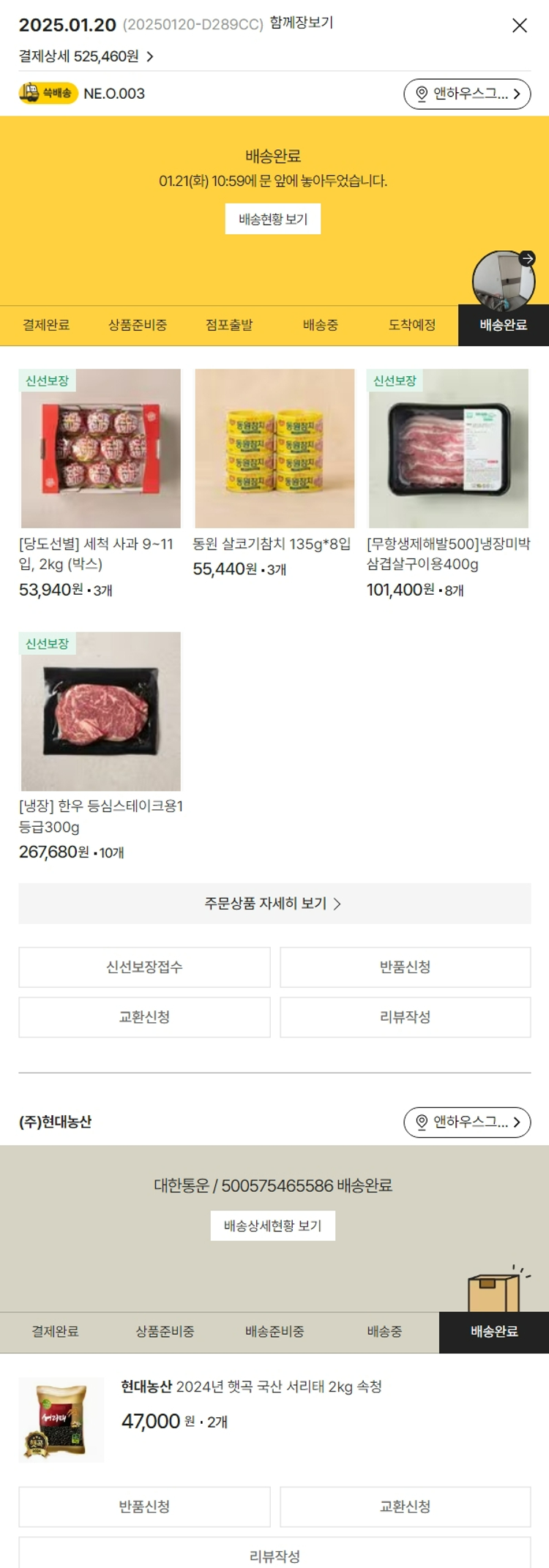Open 한우 등심스테이크용 300g product
This screenshot has height=1568, width=549.
click(101, 711)
